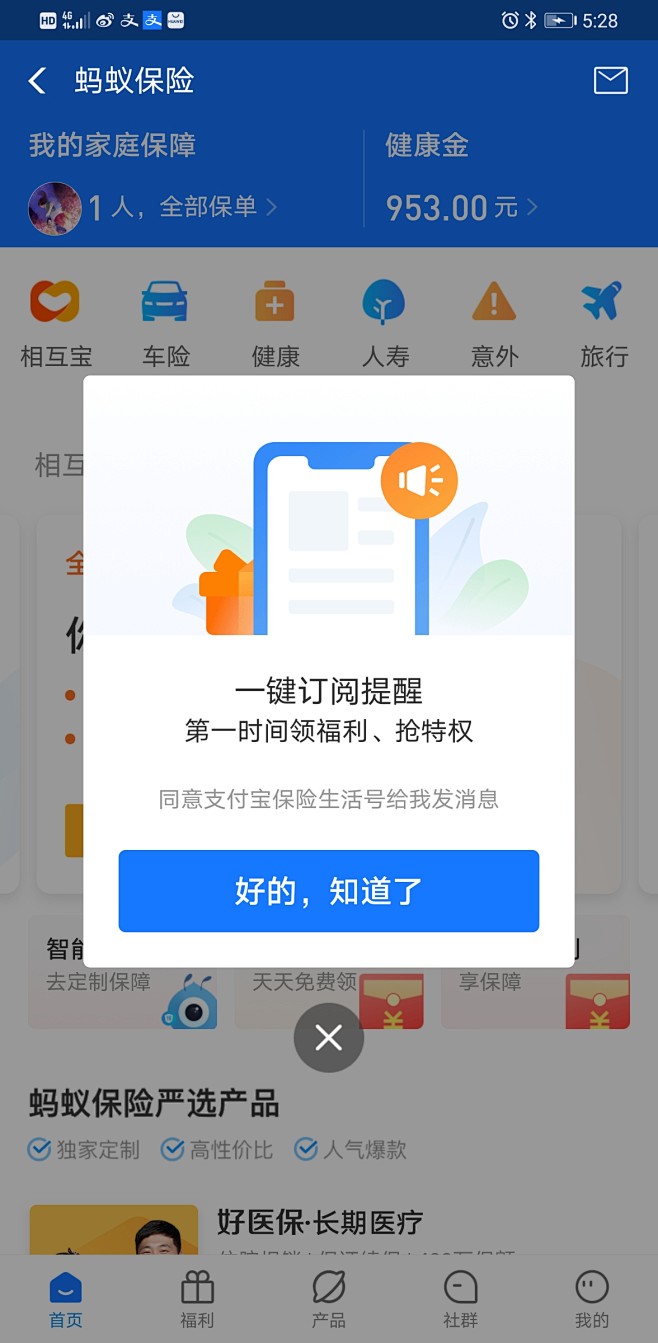Confirm with the 好的，知道了 button
Viewport: 658px width, 1343px height.
click(x=328, y=891)
